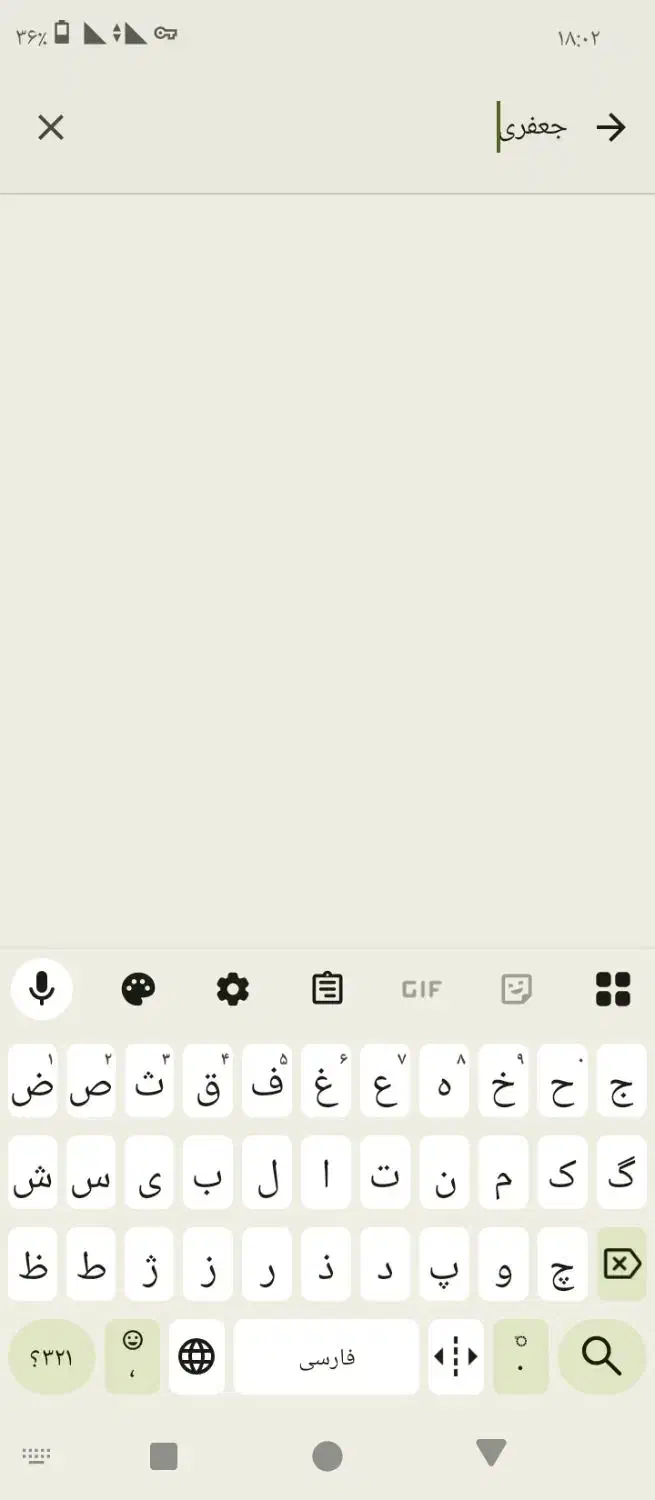The image size is (655, 1500).
Task: Tap the emoji and comma key
Action: pyautogui.click(x=132, y=1357)
